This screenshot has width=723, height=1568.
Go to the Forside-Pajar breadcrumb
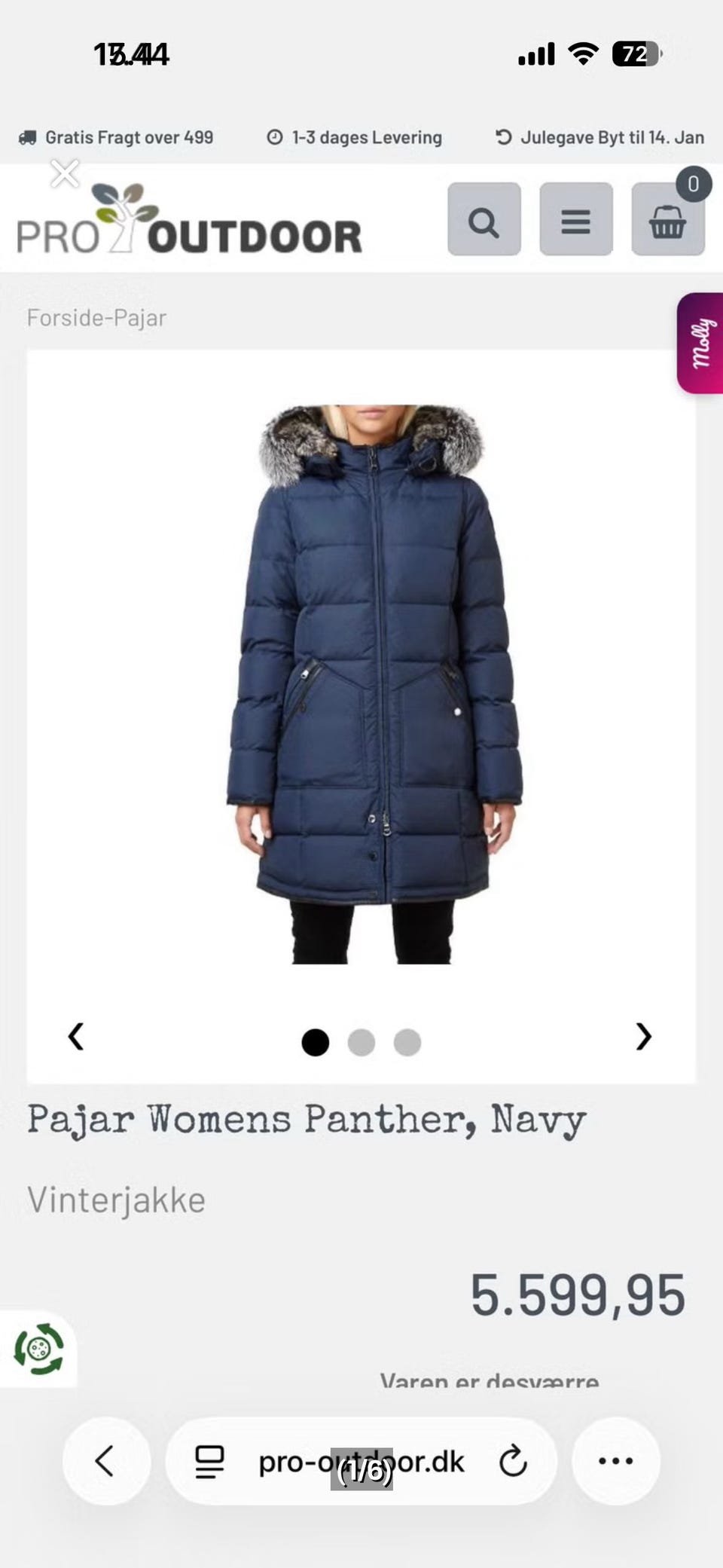[x=96, y=318]
